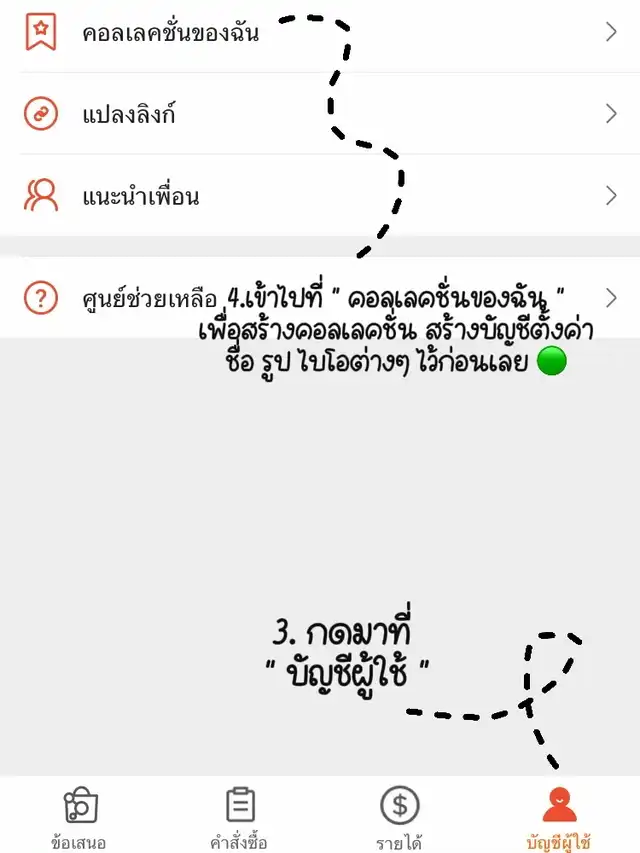
Task: Open the แปลงลิงก์ link converter
Action: 128,114
